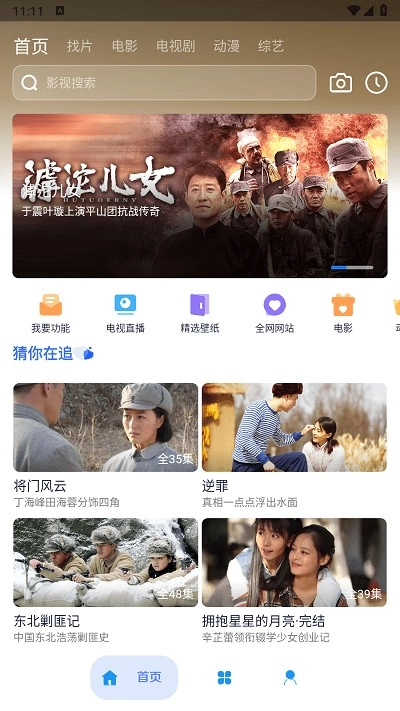Switch to the 找片 tab
The image size is (400, 711).
click(79, 46)
